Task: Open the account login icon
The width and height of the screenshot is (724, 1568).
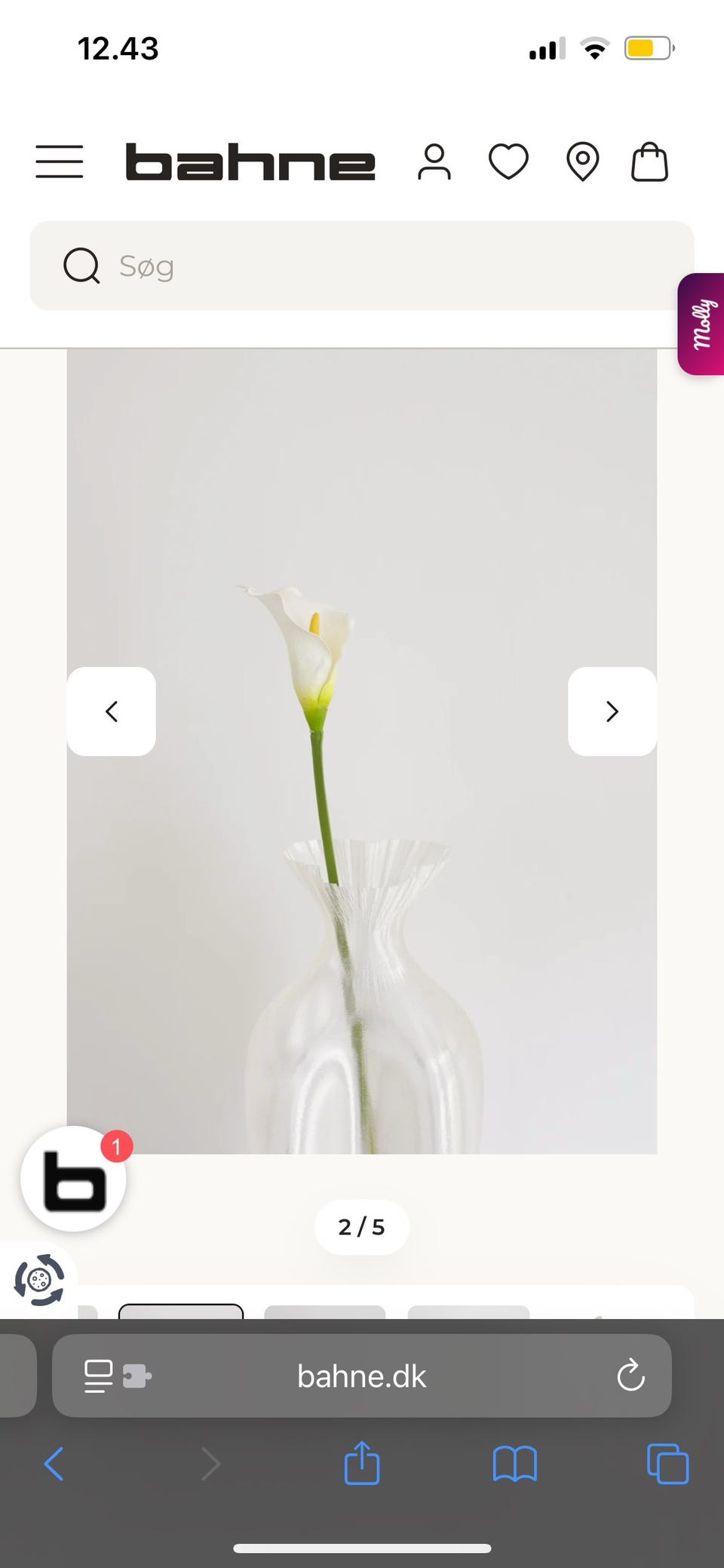Action: coord(435,161)
